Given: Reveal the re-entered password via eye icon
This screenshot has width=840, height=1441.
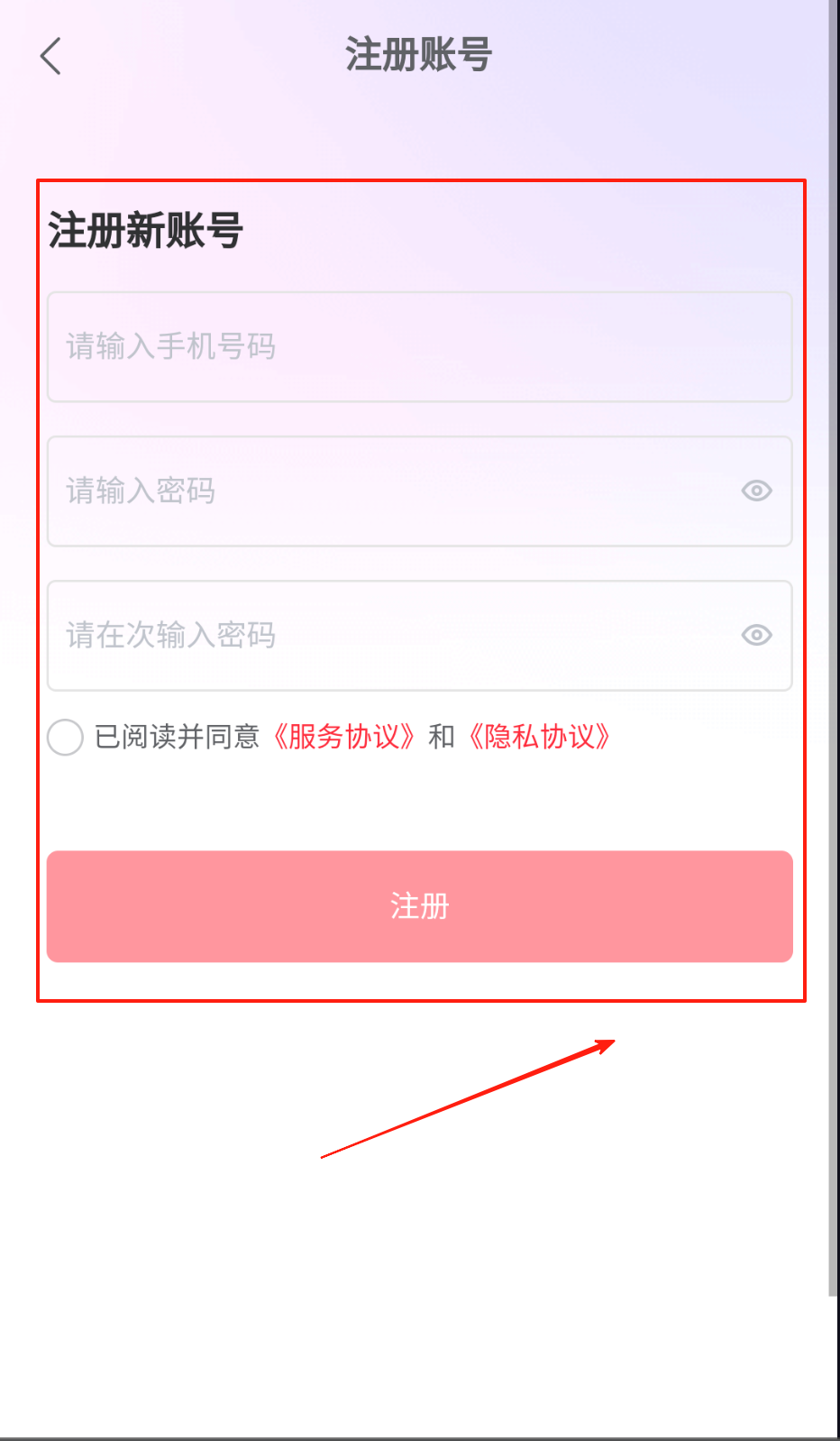Looking at the screenshot, I should [x=756, y=635].
